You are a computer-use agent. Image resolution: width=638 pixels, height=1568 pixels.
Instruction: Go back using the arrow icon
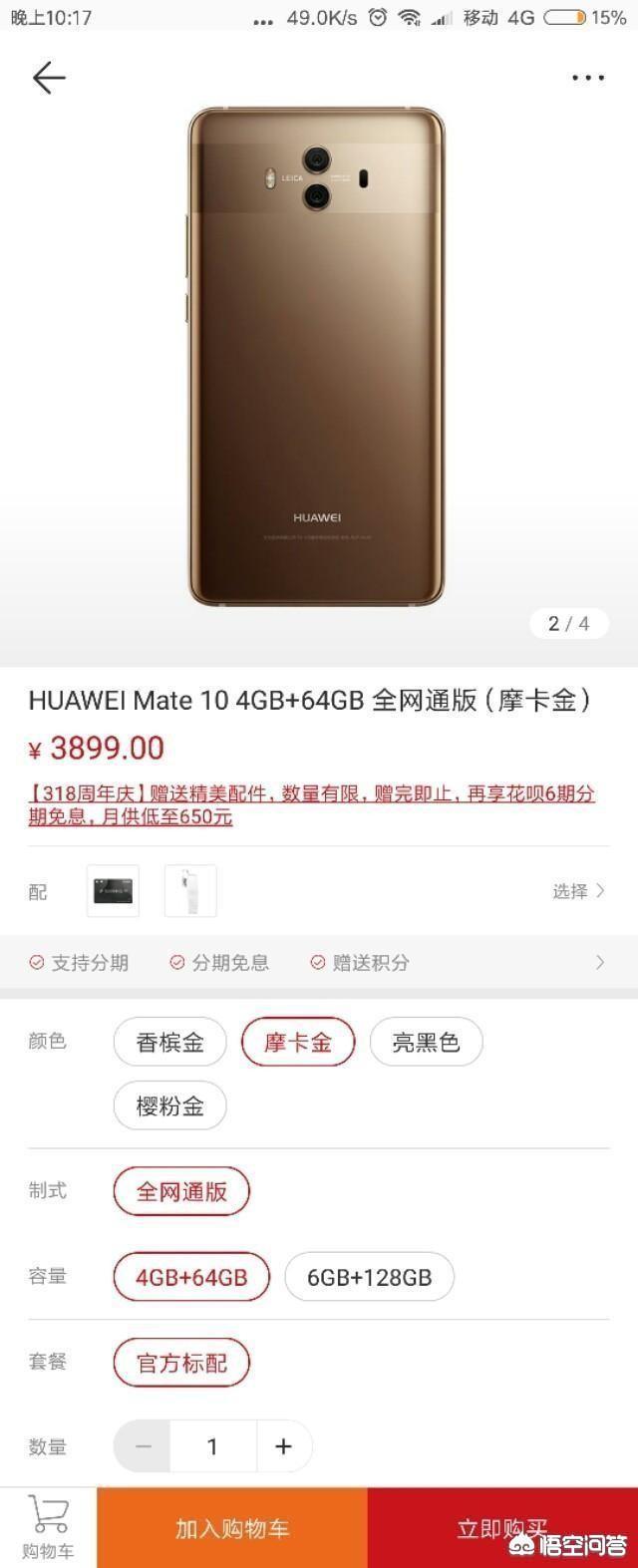(48, 78)
